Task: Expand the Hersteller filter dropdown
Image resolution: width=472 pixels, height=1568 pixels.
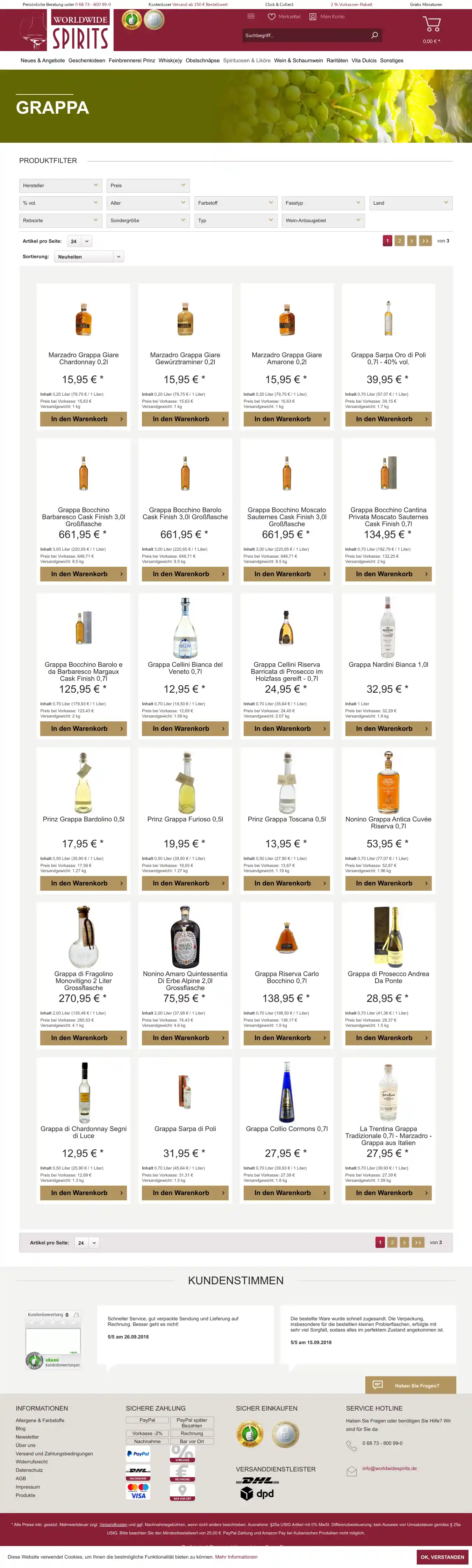Action: click(x=60, y=186)
